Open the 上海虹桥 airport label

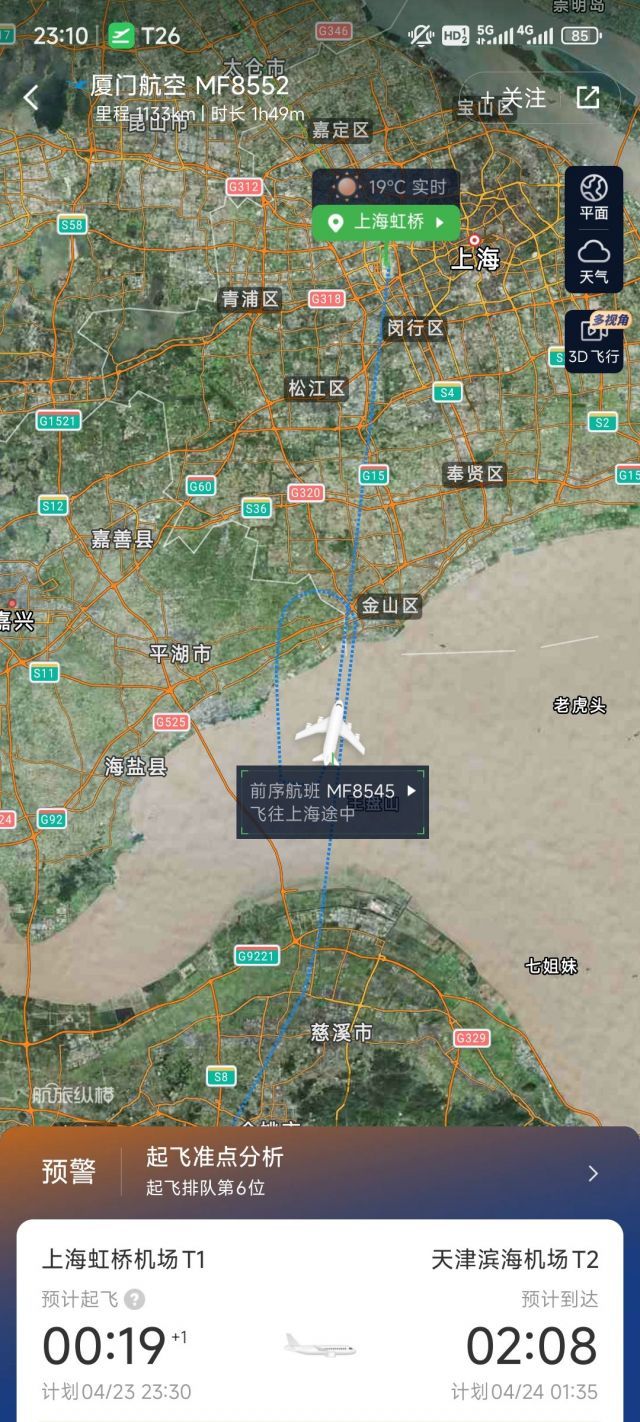(386, 222)
